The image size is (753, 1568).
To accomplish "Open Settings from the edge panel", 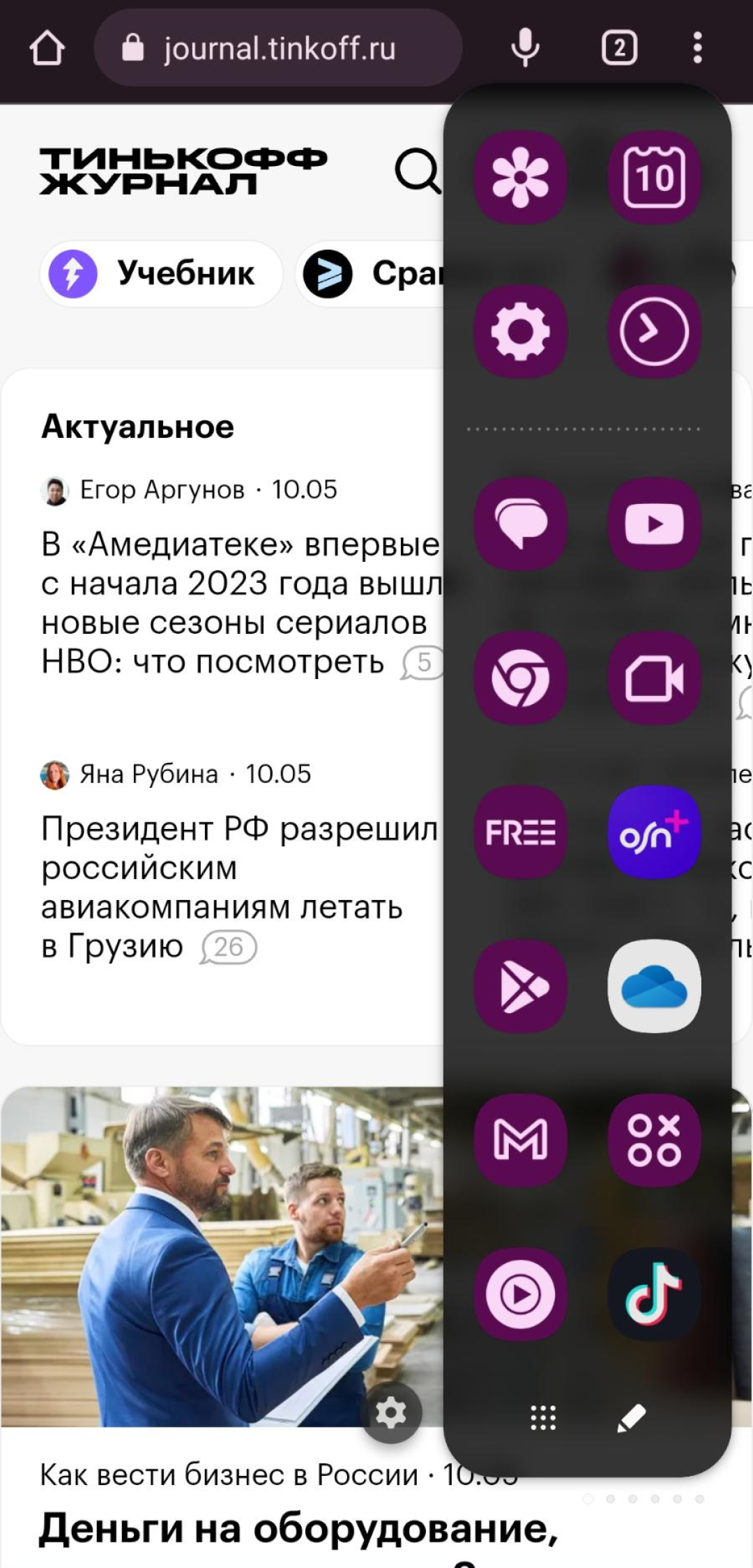I will click(x=520, y=332).
